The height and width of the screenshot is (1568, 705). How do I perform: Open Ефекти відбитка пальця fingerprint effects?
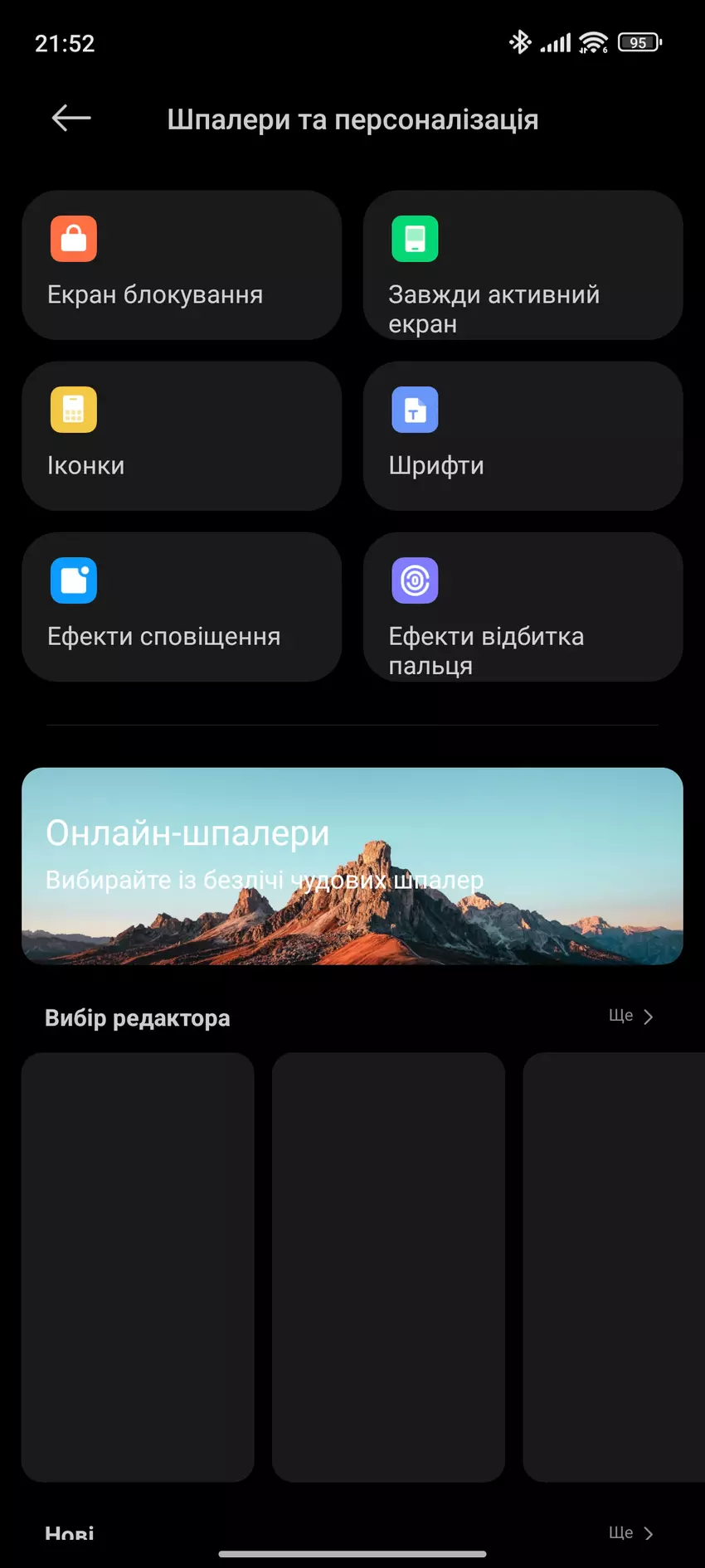pyautogui.click(x=523, y=607)
